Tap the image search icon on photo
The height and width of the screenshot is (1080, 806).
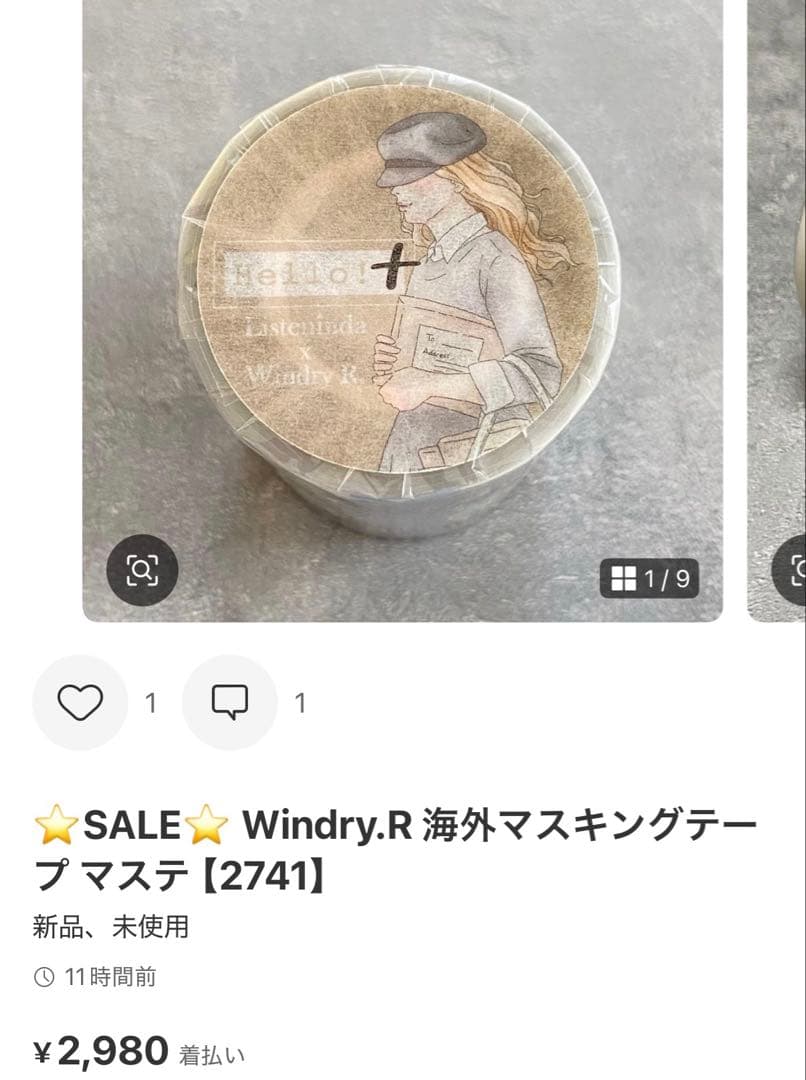[x=142, y=572]
